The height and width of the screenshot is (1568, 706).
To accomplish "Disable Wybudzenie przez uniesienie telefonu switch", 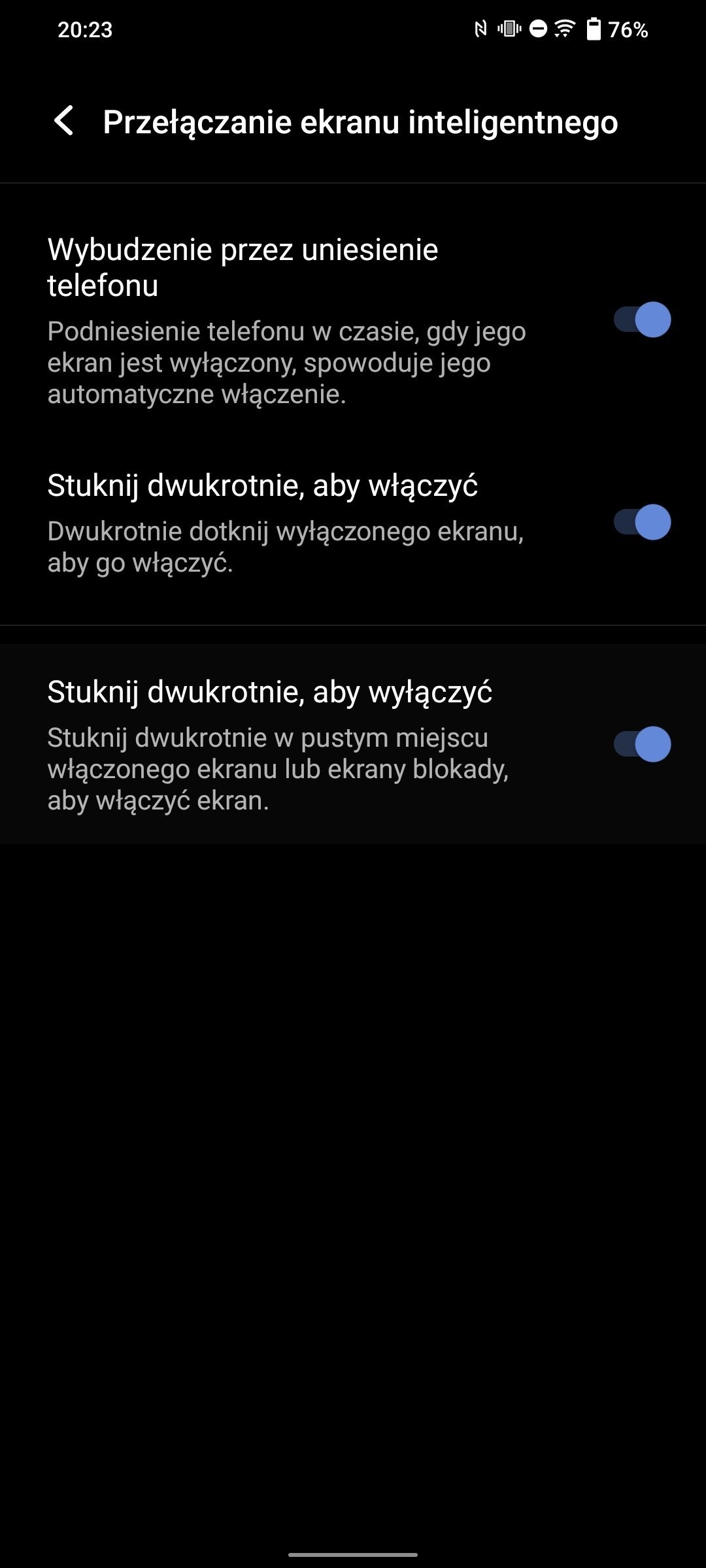I will (x=642, y=319).
